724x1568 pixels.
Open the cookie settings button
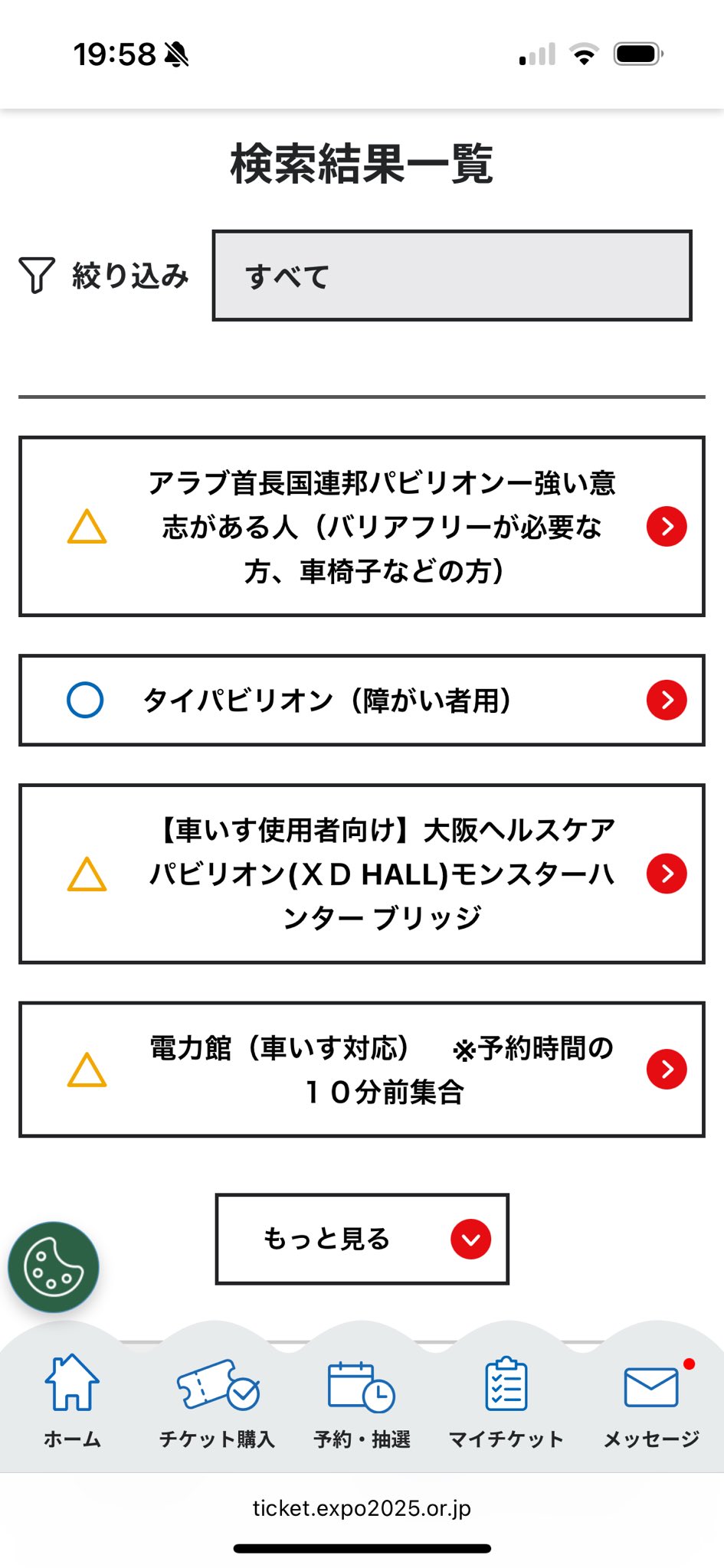coord(54,1267)
